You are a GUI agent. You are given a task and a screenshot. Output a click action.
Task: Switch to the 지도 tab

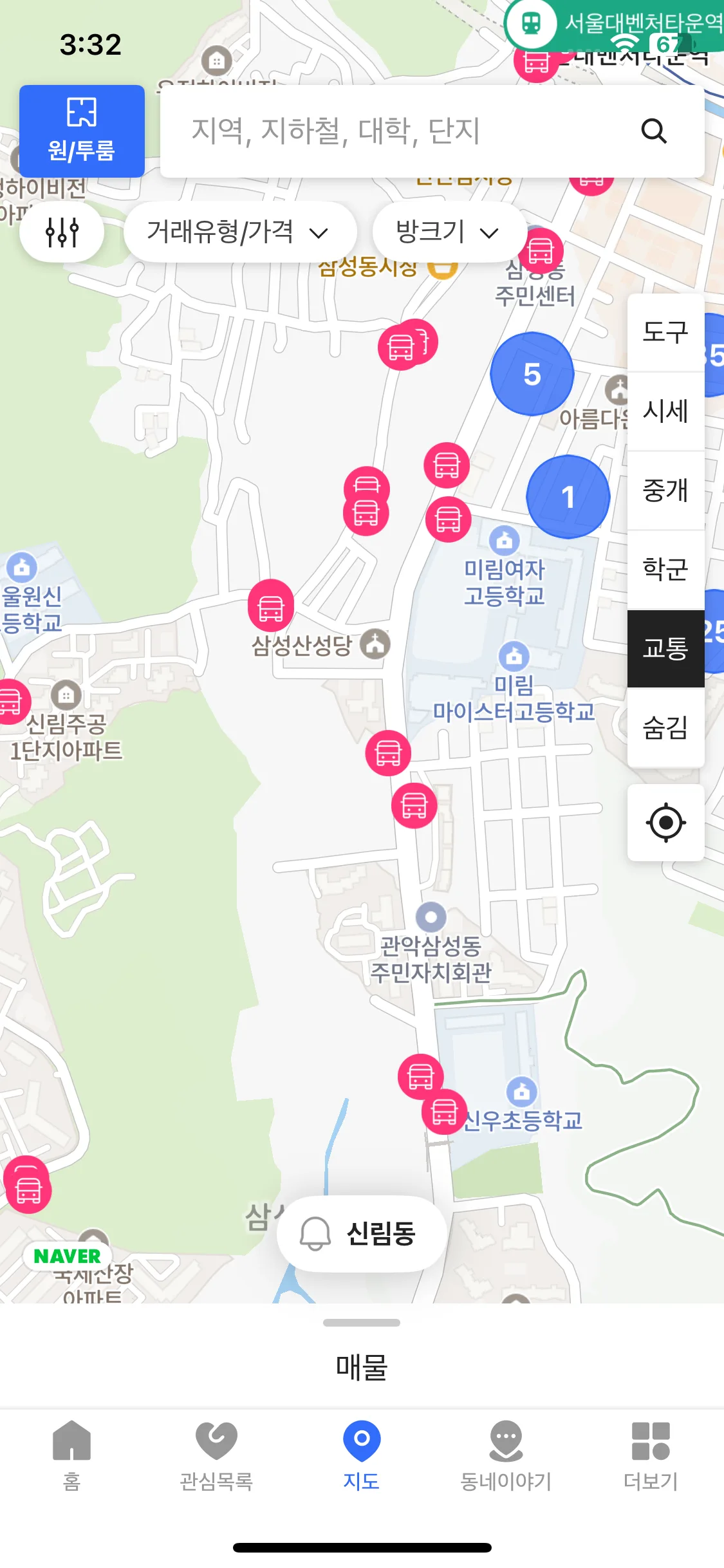(362, 1456)
